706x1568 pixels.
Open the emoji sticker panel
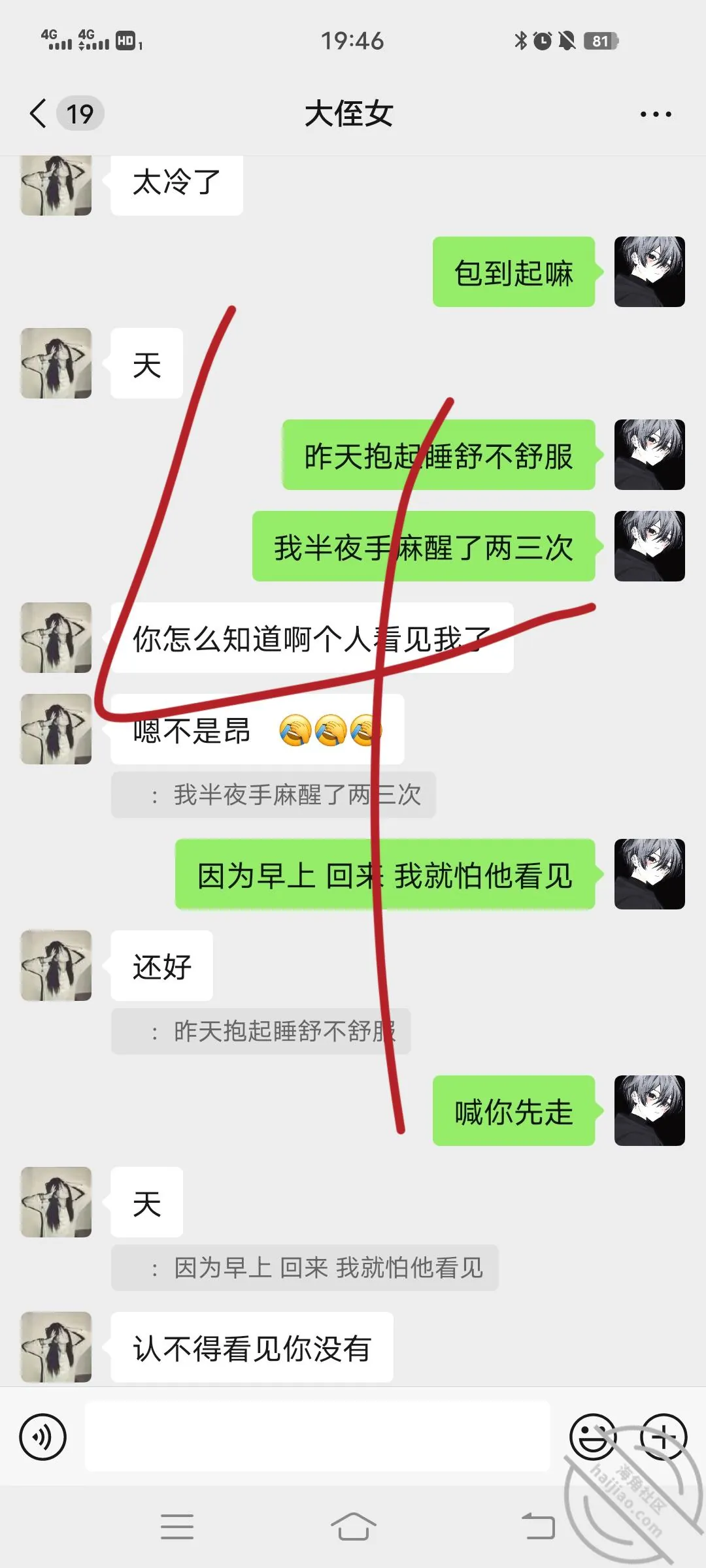coord(594,1437)
